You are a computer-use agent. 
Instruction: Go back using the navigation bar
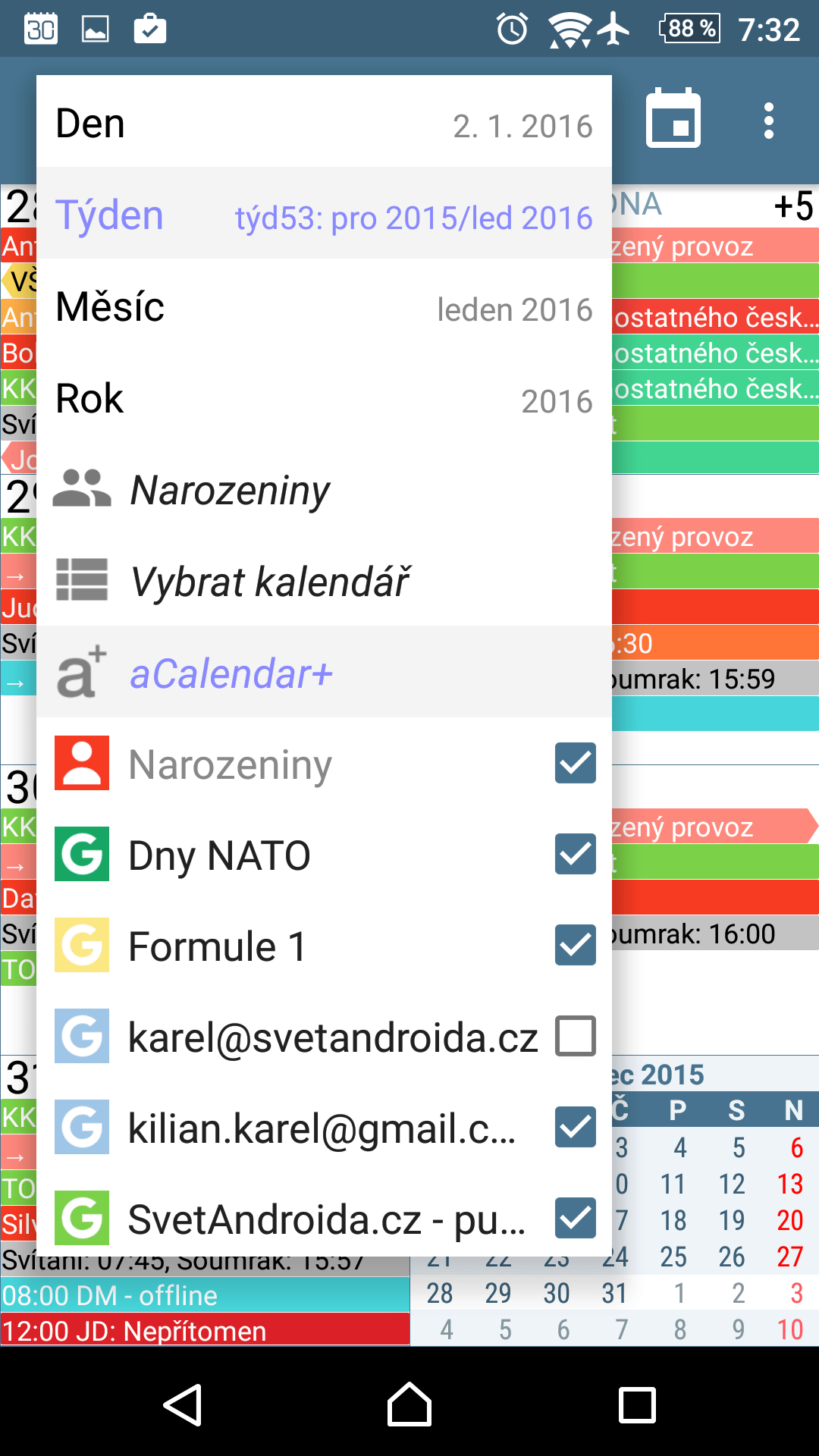tap(183, 1405)
